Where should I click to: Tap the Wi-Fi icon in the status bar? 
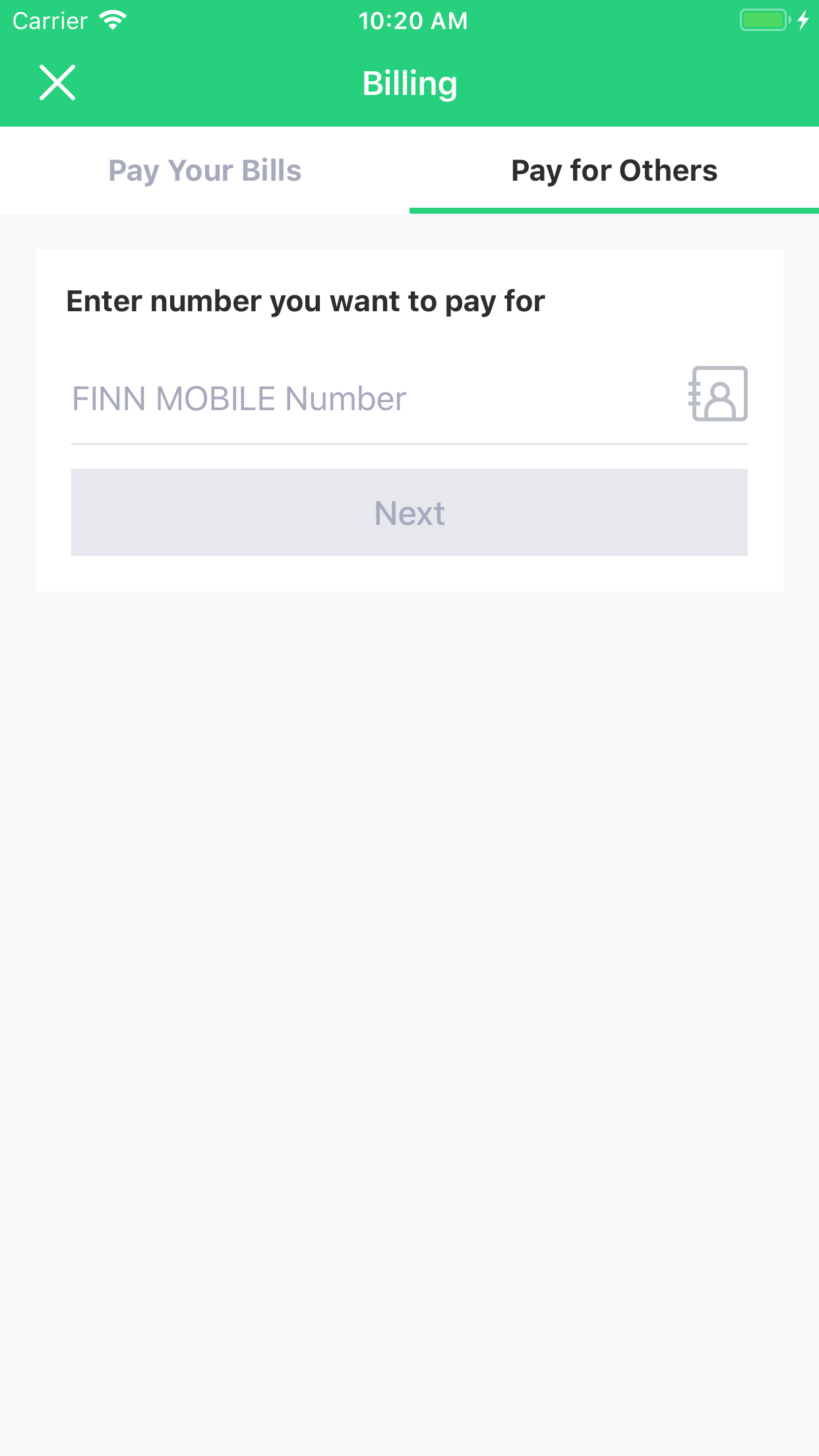tap(112, 20)
